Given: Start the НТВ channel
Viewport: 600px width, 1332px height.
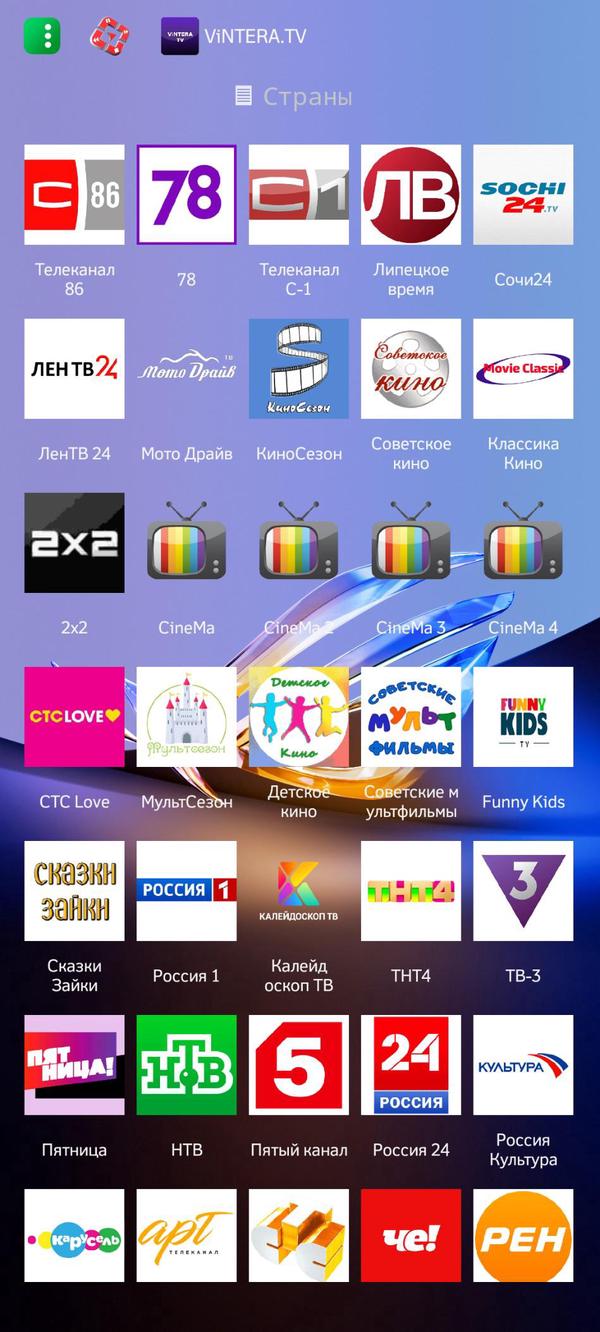Looking at the screenshot, I should point(186,1065).
